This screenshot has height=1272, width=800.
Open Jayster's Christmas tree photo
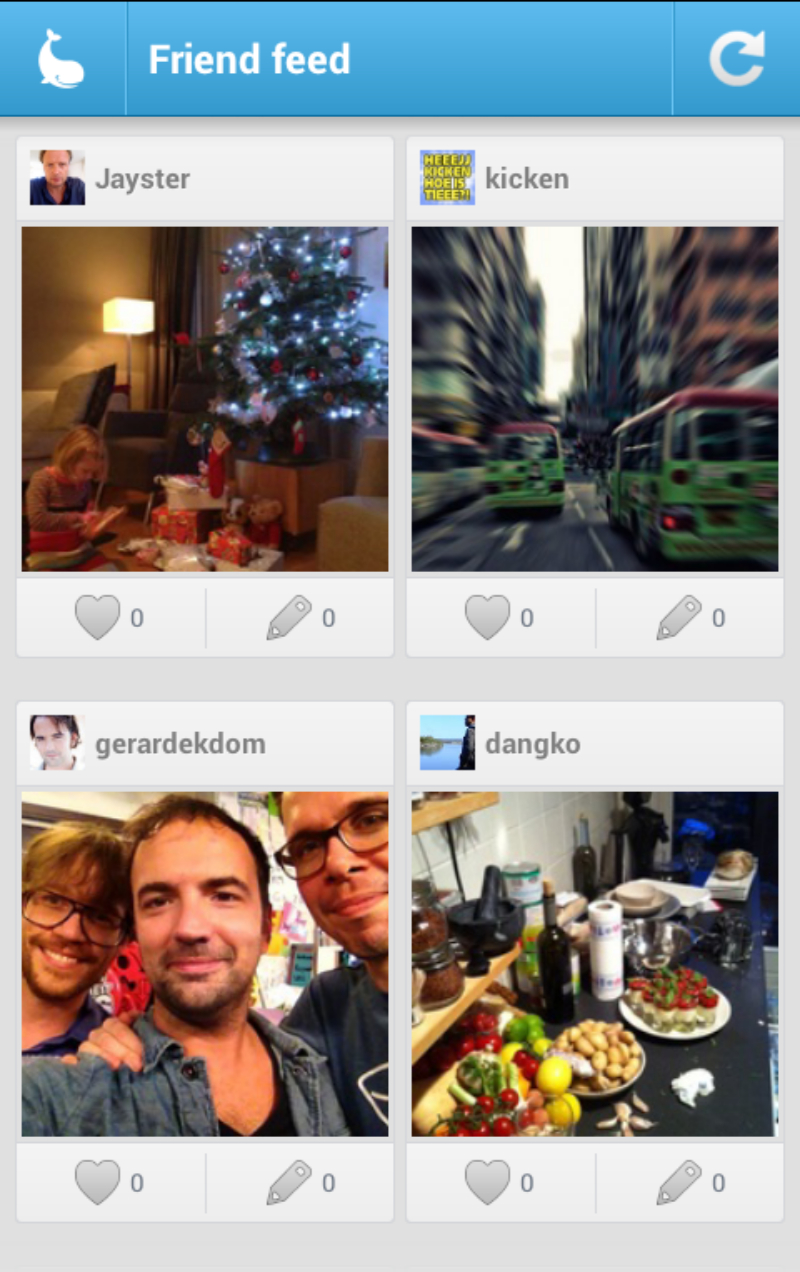[205, 399]
